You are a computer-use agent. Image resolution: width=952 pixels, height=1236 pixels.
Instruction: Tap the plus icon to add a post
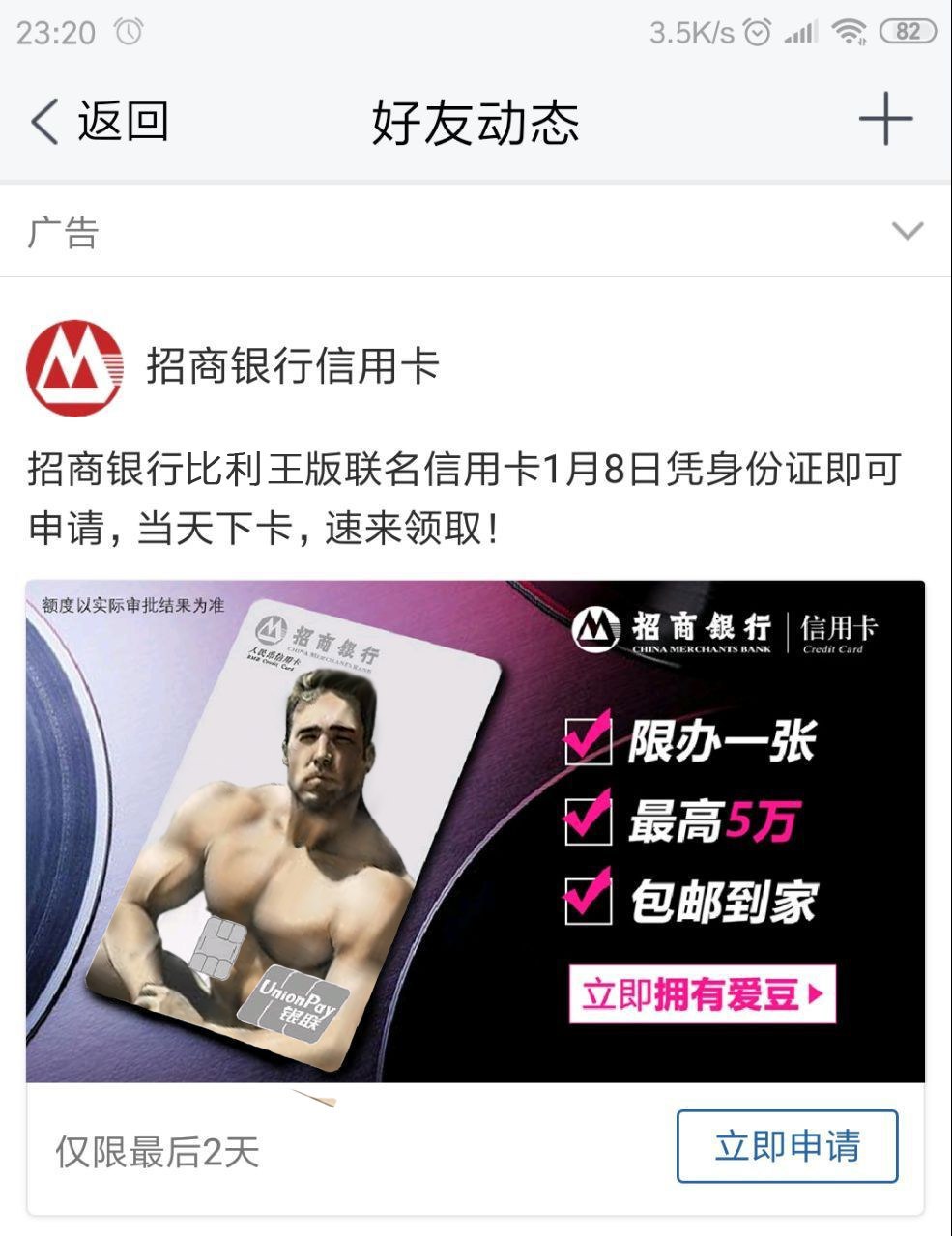pos(884,121)
